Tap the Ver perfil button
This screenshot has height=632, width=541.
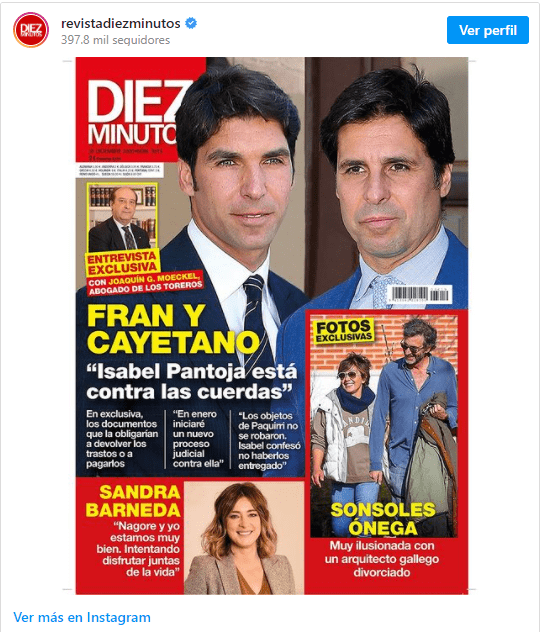point(487,30)
